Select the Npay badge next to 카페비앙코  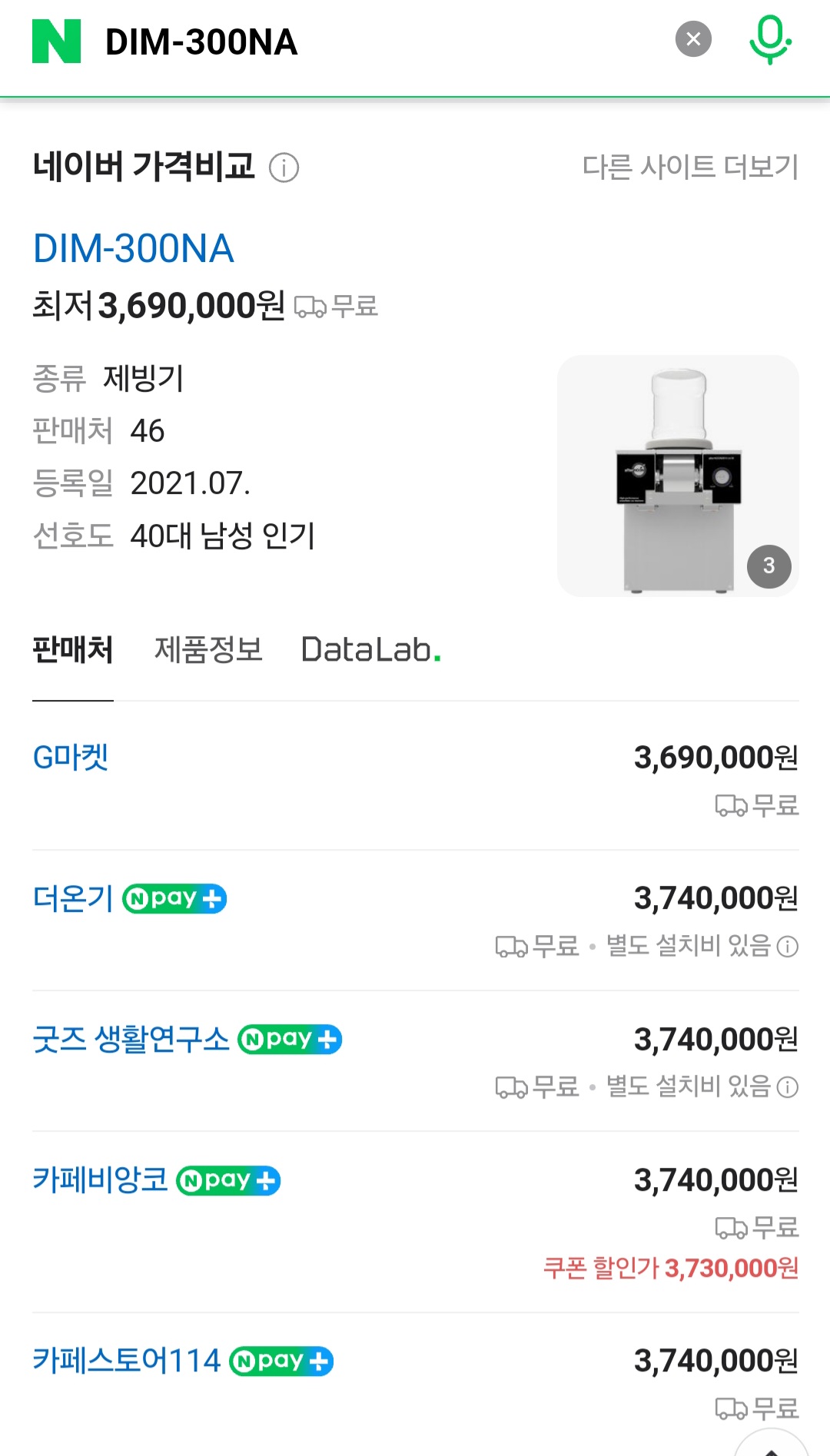pos(228,1180)
